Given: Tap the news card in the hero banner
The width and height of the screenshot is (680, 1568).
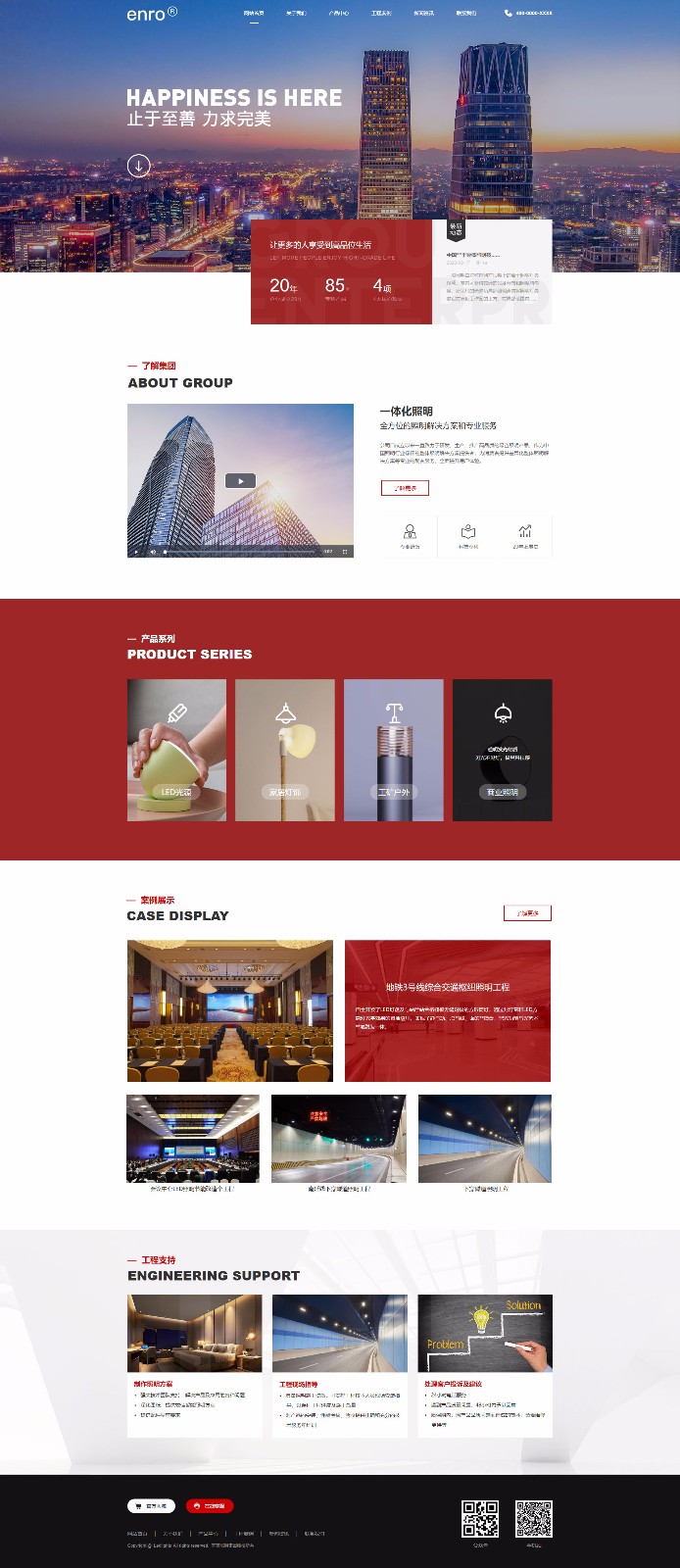Looking at the screenshot, I should (x=493, y=272).
